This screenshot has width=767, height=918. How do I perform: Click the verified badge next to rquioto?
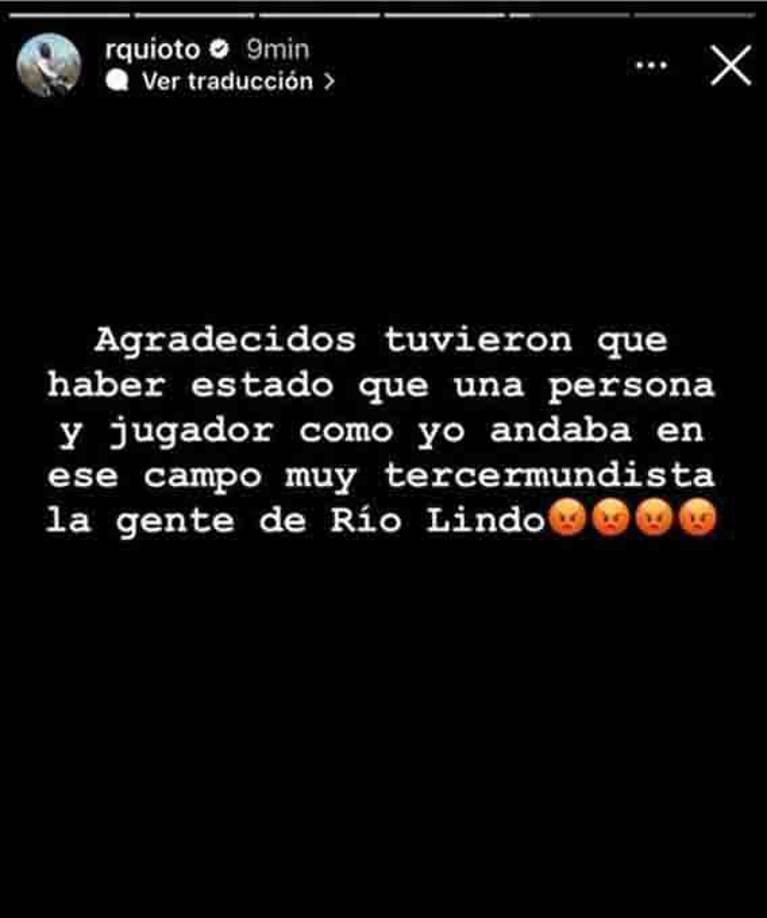215,47
